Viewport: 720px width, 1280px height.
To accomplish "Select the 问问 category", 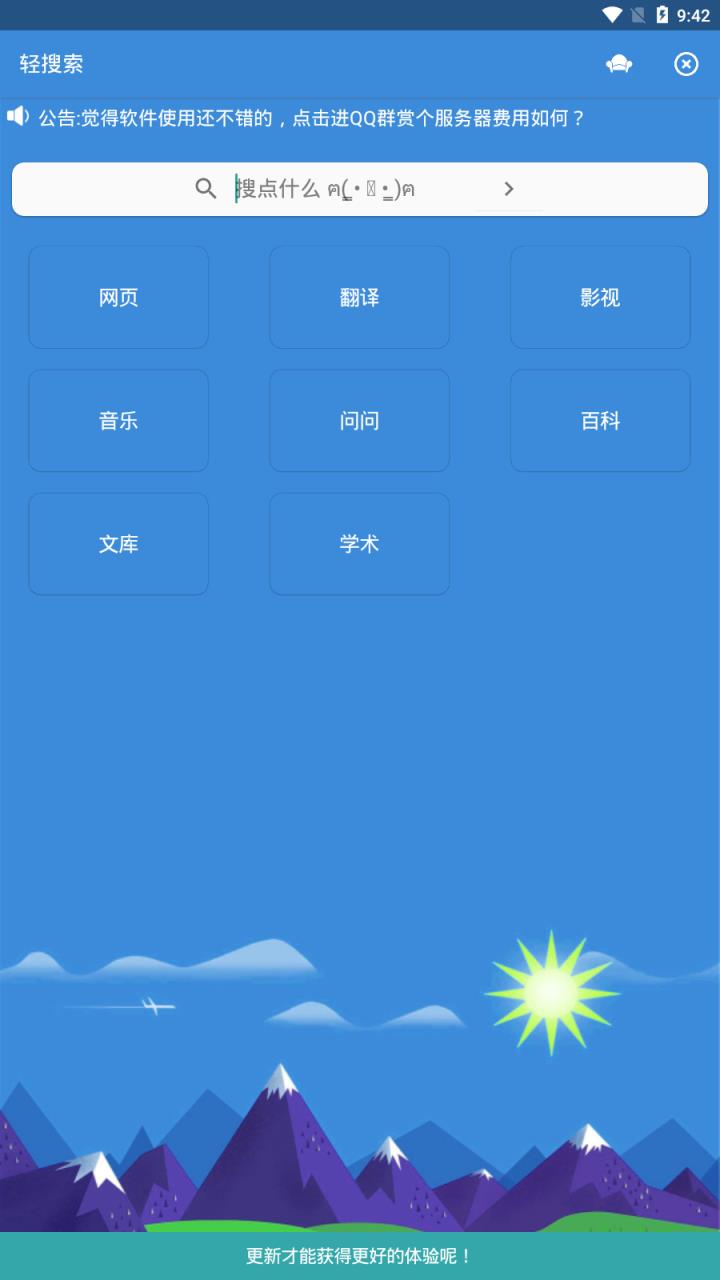I will (x=359, y=420).
